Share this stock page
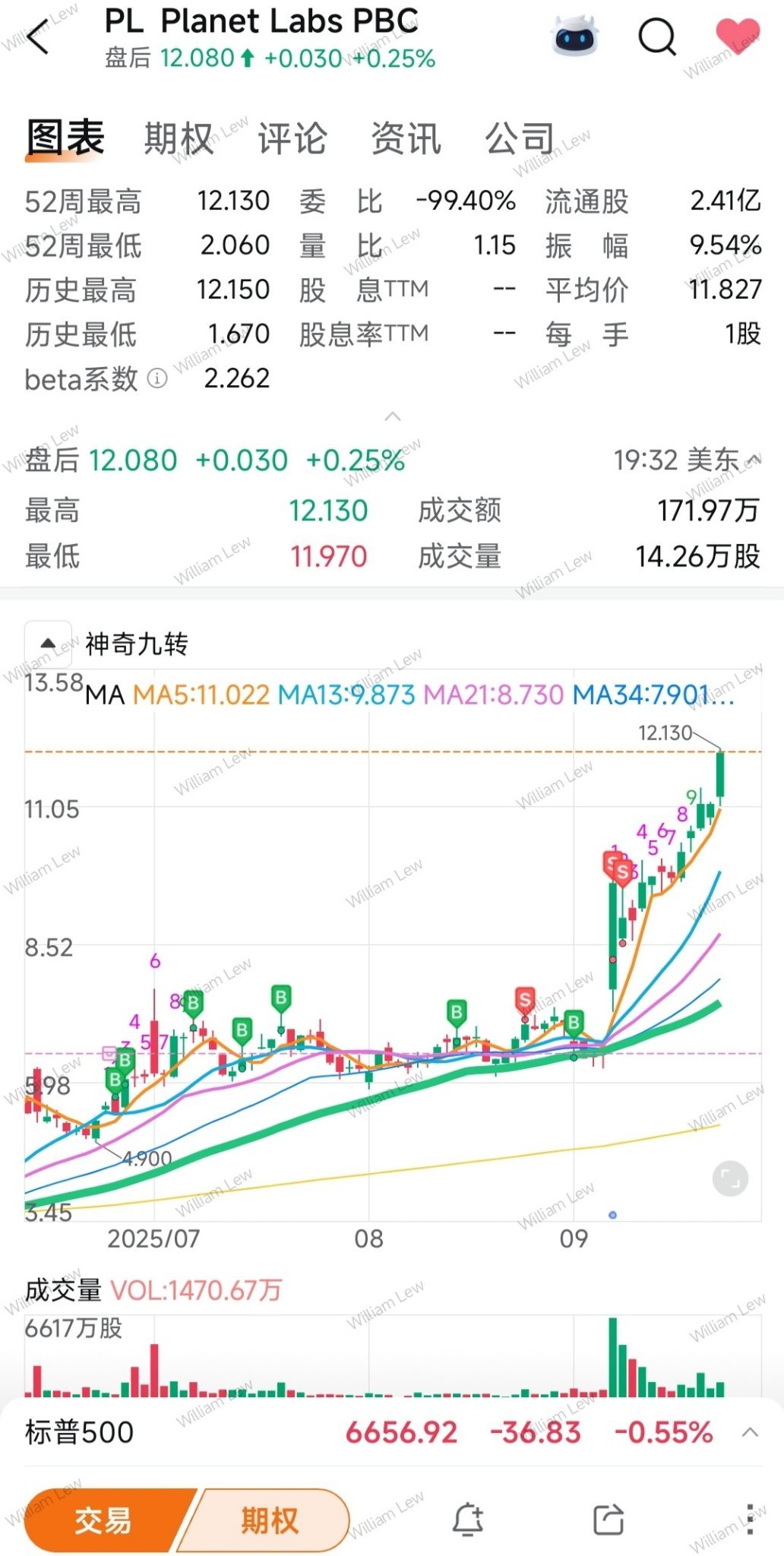This screenshot has height=1556, width=784. 608,1520
